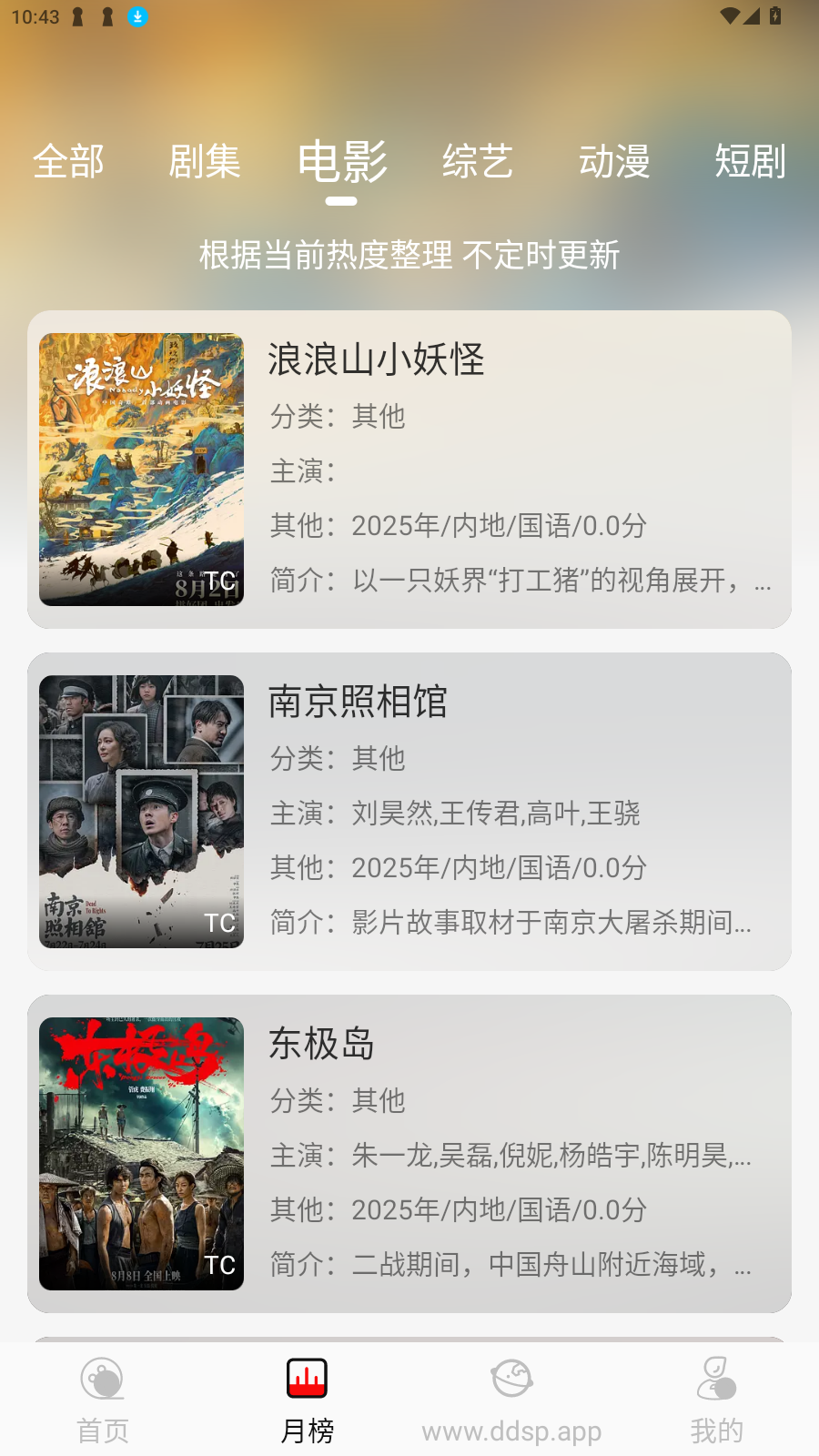Open the 南京照相馆 poster

coord(141,810)
